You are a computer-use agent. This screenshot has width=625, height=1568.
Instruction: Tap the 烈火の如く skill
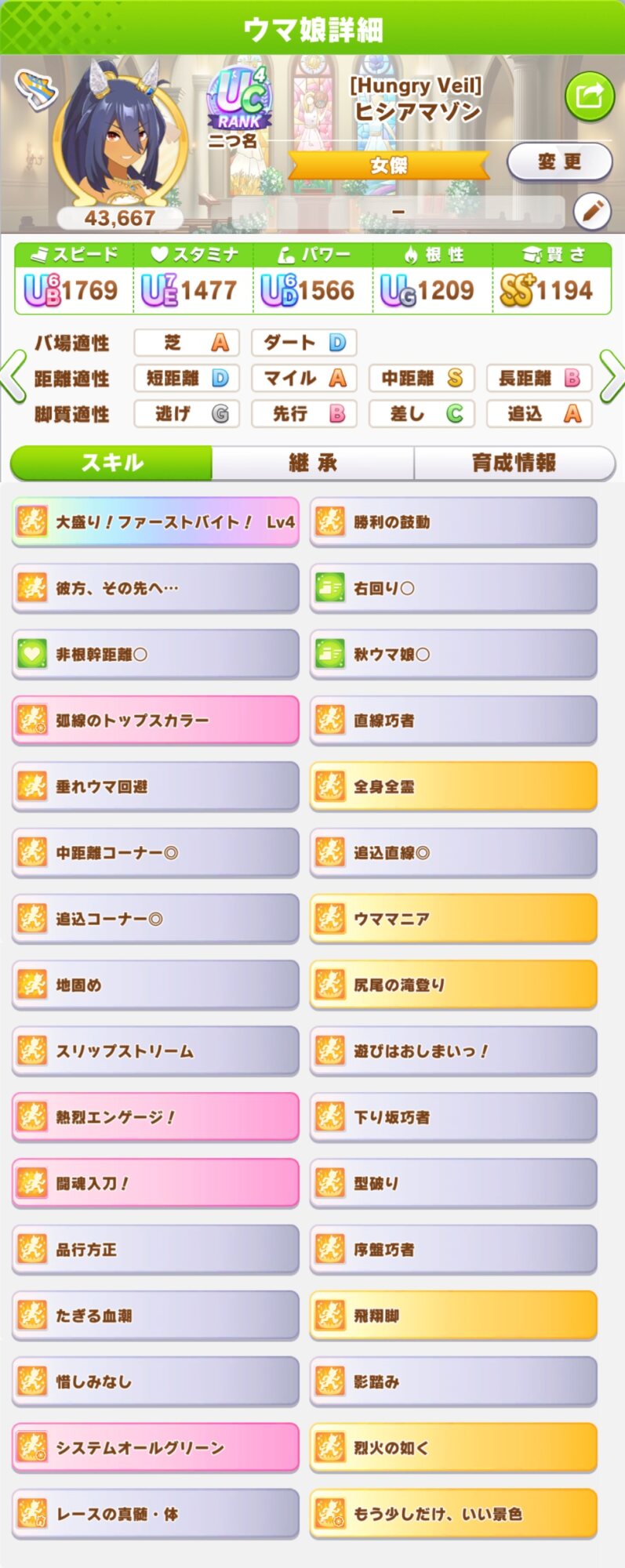point(453,1447)
